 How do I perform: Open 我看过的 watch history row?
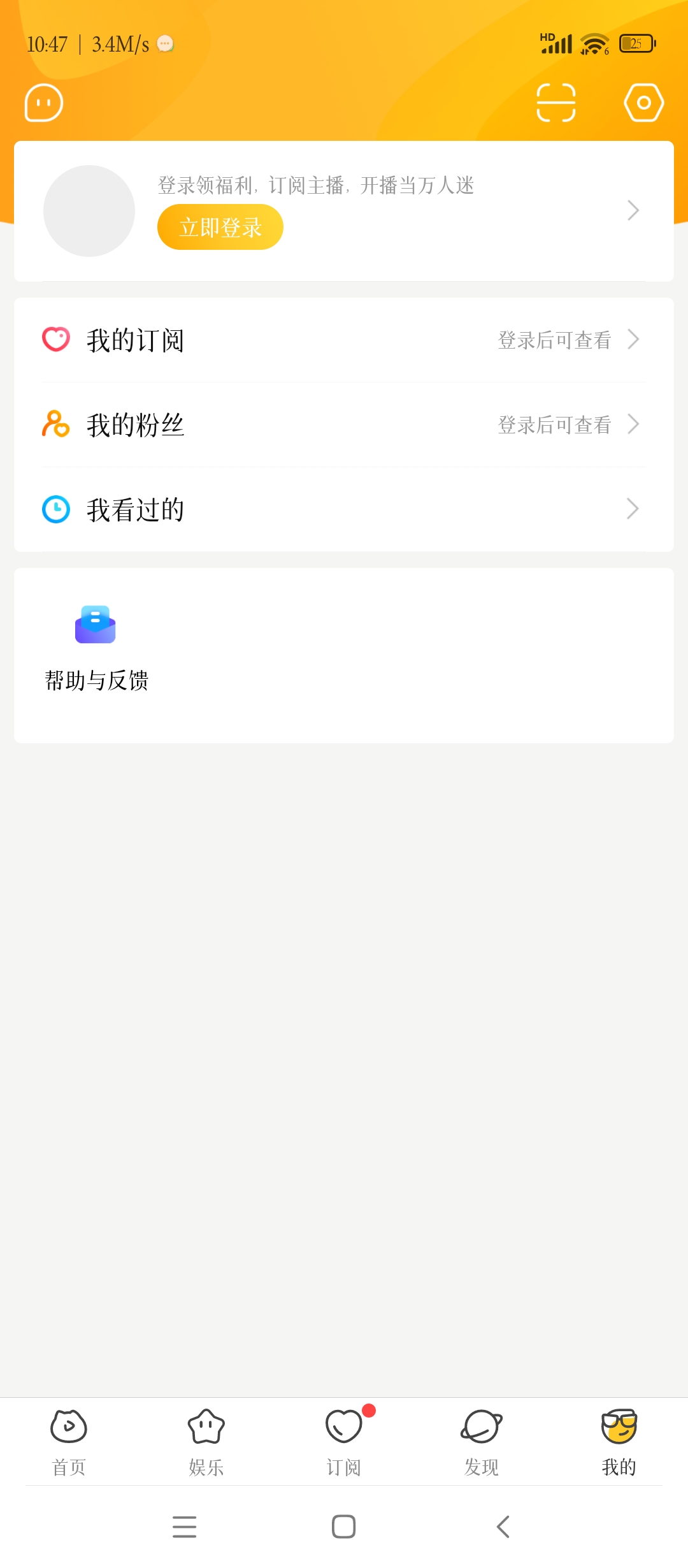pyautogui.click(x=344, y=509)
